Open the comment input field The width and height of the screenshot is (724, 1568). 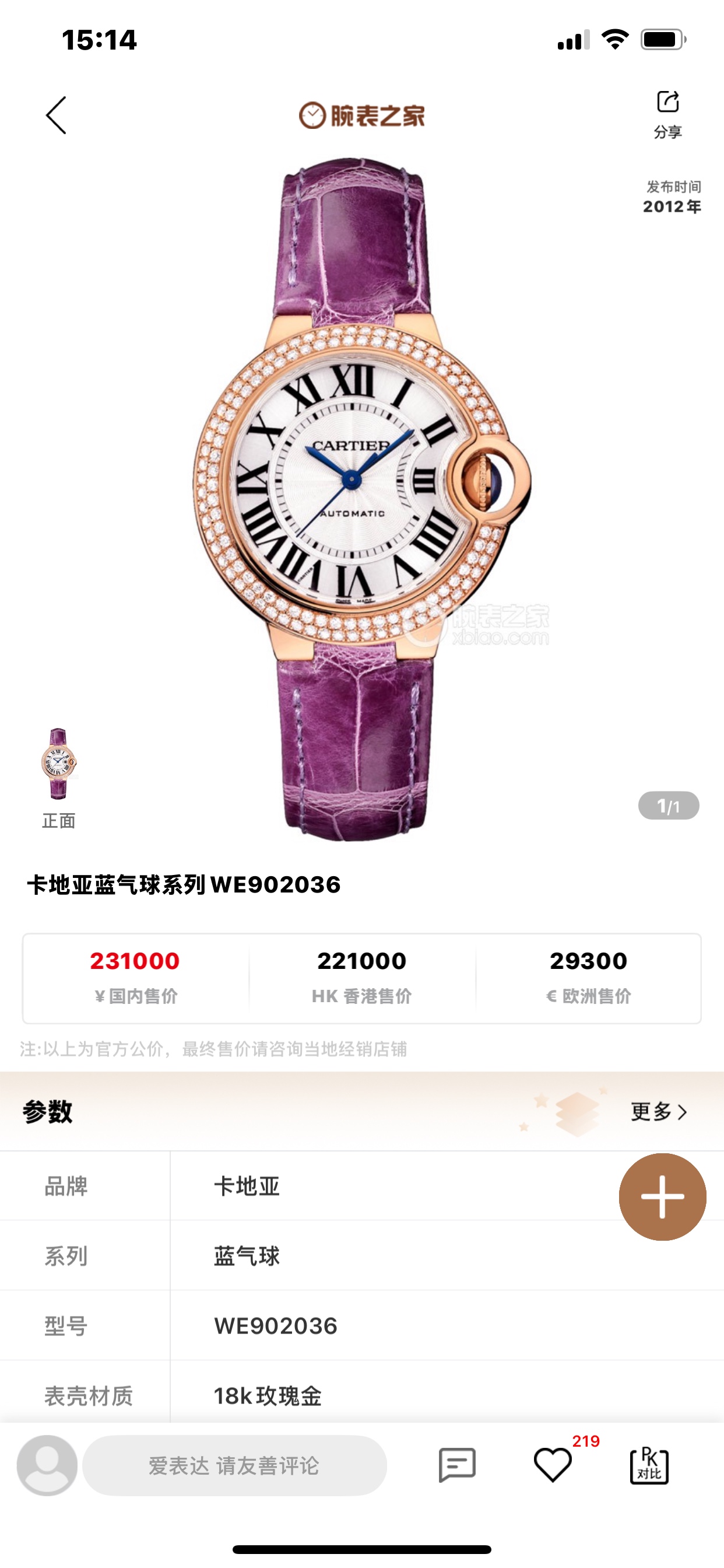coord(234,1465)
